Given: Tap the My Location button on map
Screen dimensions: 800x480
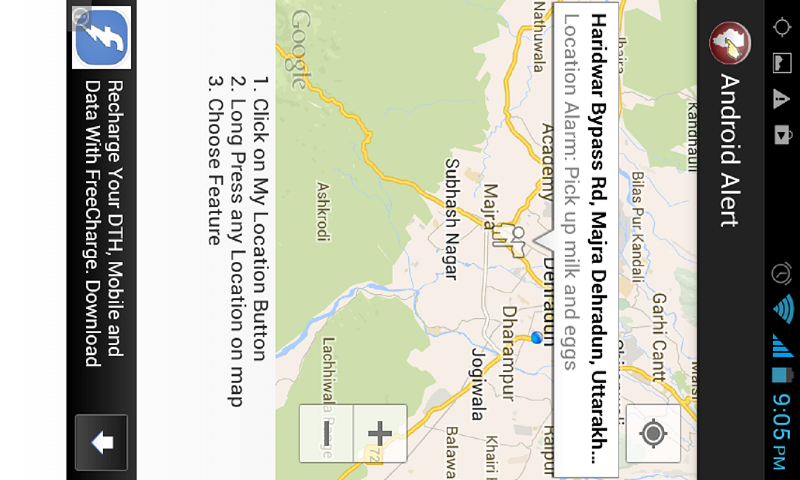Looking at the screenshot, I should click(653, 433).
